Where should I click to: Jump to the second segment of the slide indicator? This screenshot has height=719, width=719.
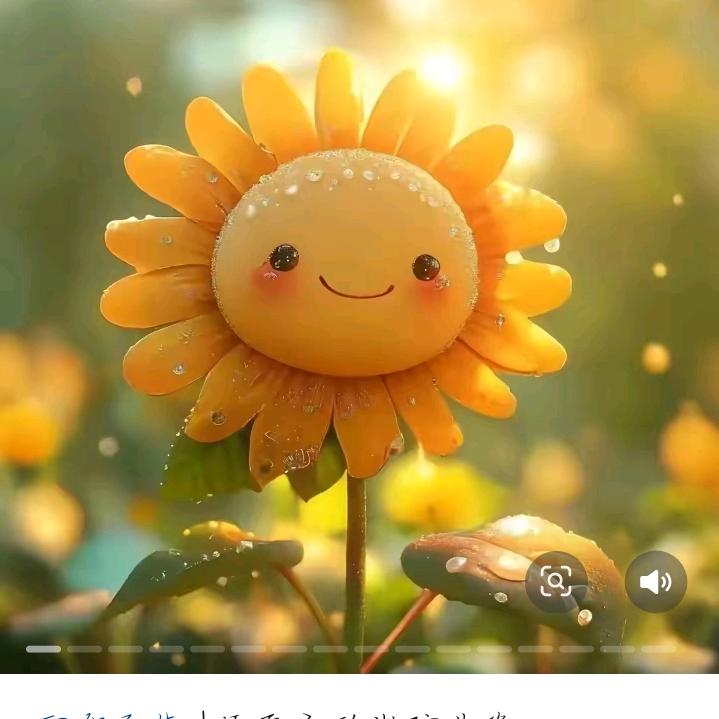click(x=84, y=649)
